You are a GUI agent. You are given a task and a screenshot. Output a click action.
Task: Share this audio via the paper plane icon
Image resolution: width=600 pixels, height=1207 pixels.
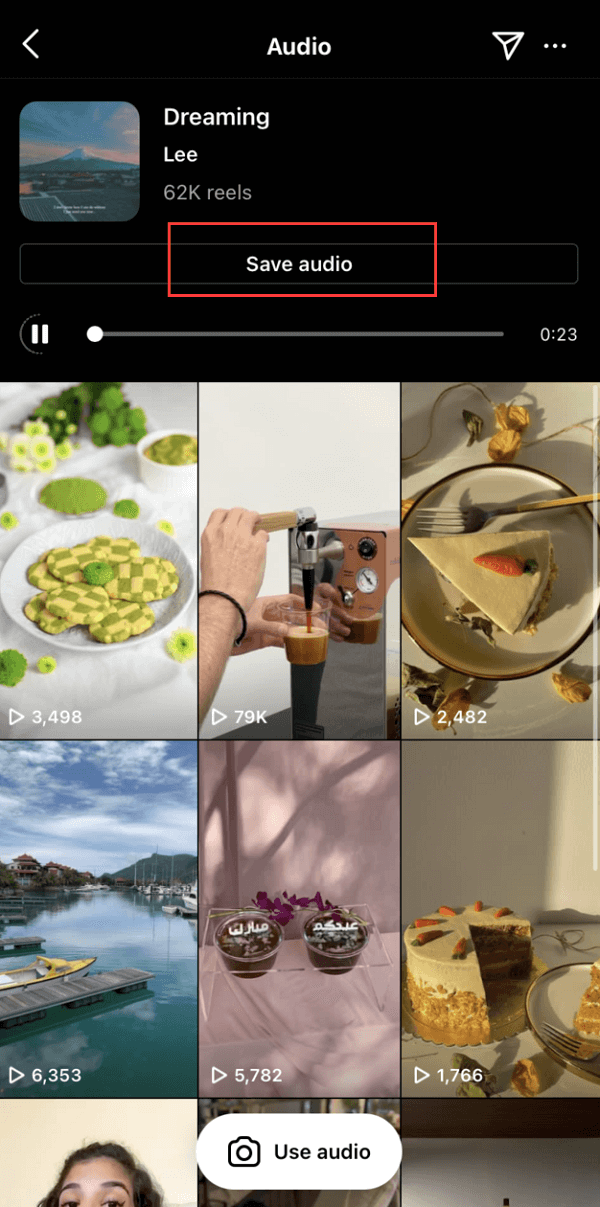[507, 45]
